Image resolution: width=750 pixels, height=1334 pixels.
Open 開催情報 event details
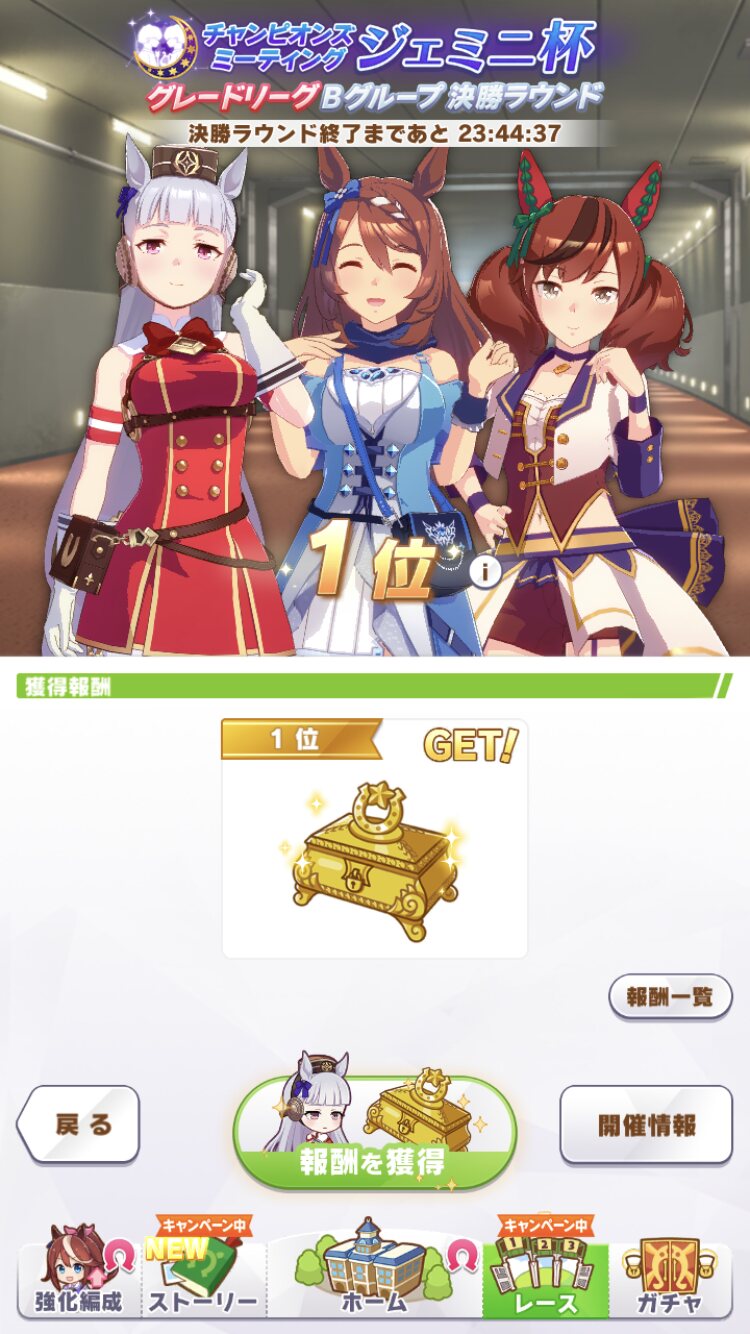coord(646,1124)
